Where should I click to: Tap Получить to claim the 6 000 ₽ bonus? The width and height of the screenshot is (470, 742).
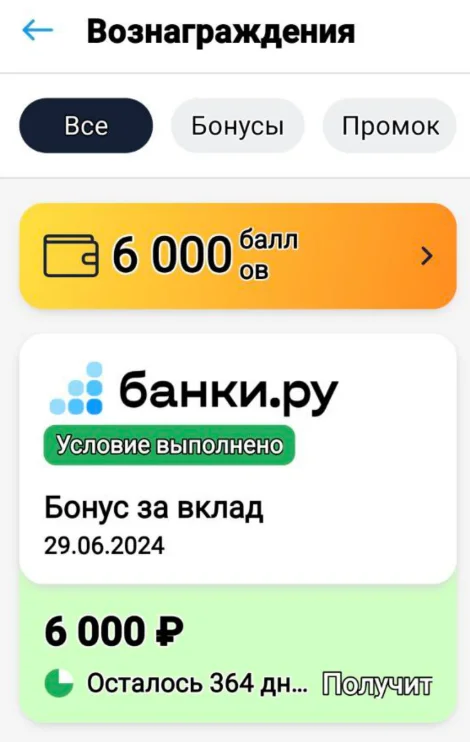click(377, 684)
